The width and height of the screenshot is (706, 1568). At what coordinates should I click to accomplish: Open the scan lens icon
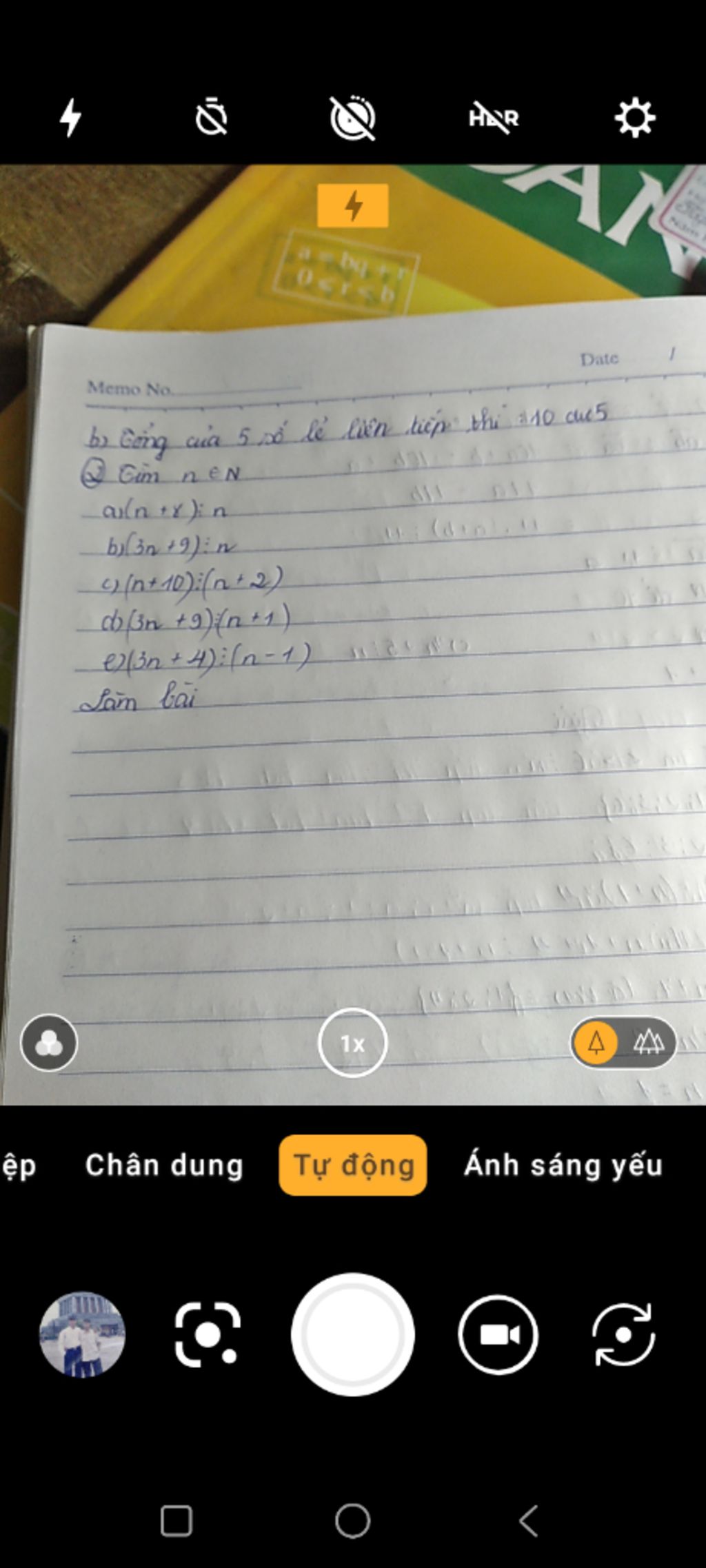click(208, 1335)
